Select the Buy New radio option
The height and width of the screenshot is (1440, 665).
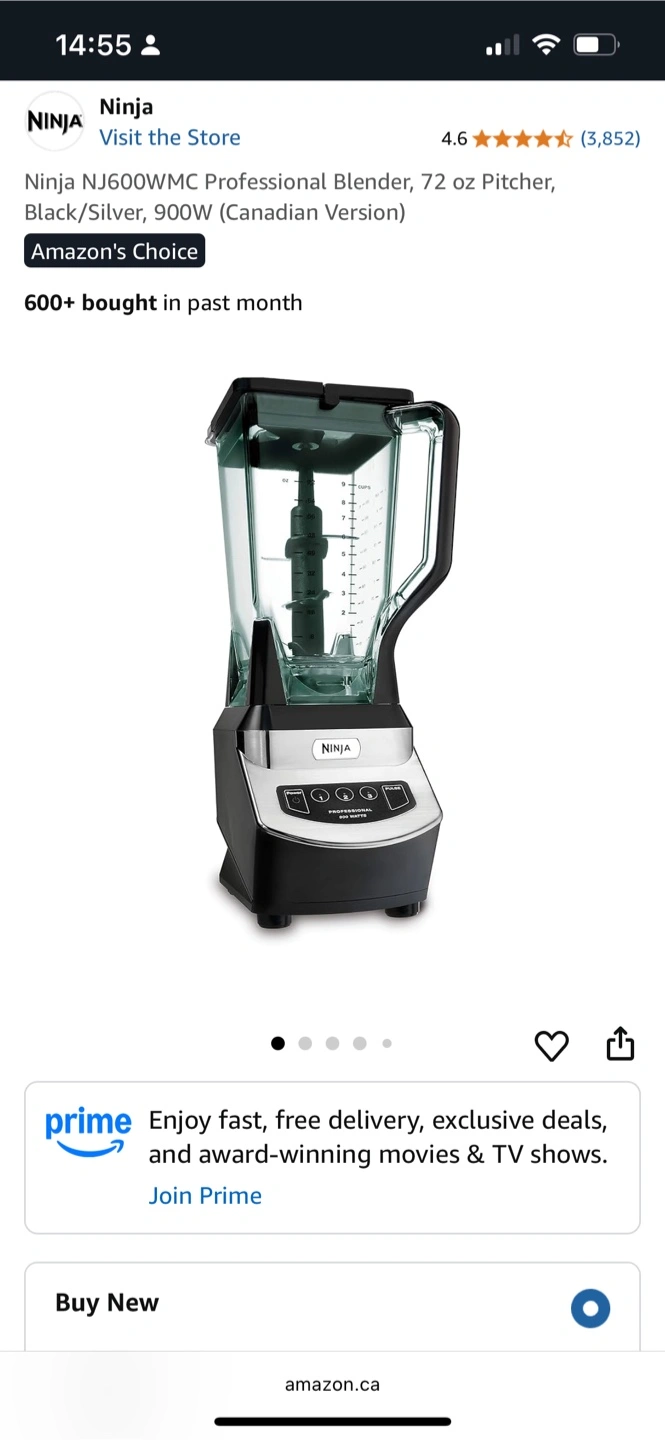coord(590,1307)
